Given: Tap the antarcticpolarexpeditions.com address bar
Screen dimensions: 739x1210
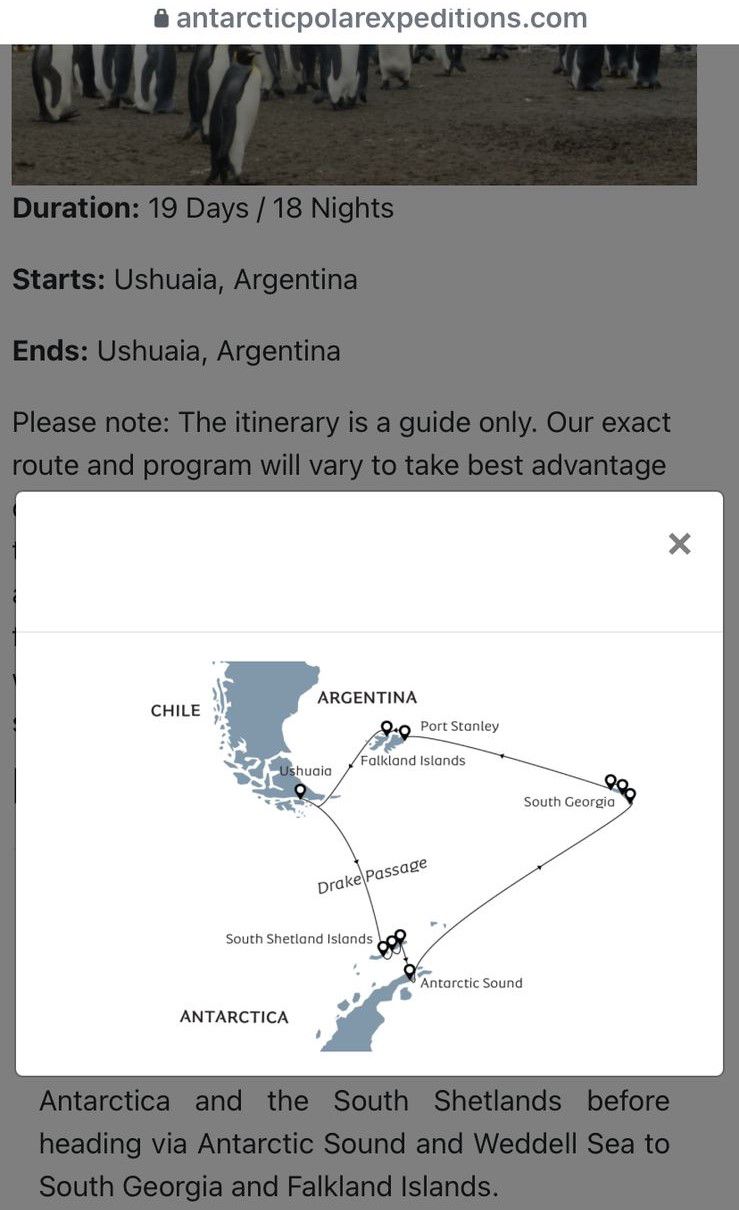Looking at the screenshot, I should pos(370,18).
